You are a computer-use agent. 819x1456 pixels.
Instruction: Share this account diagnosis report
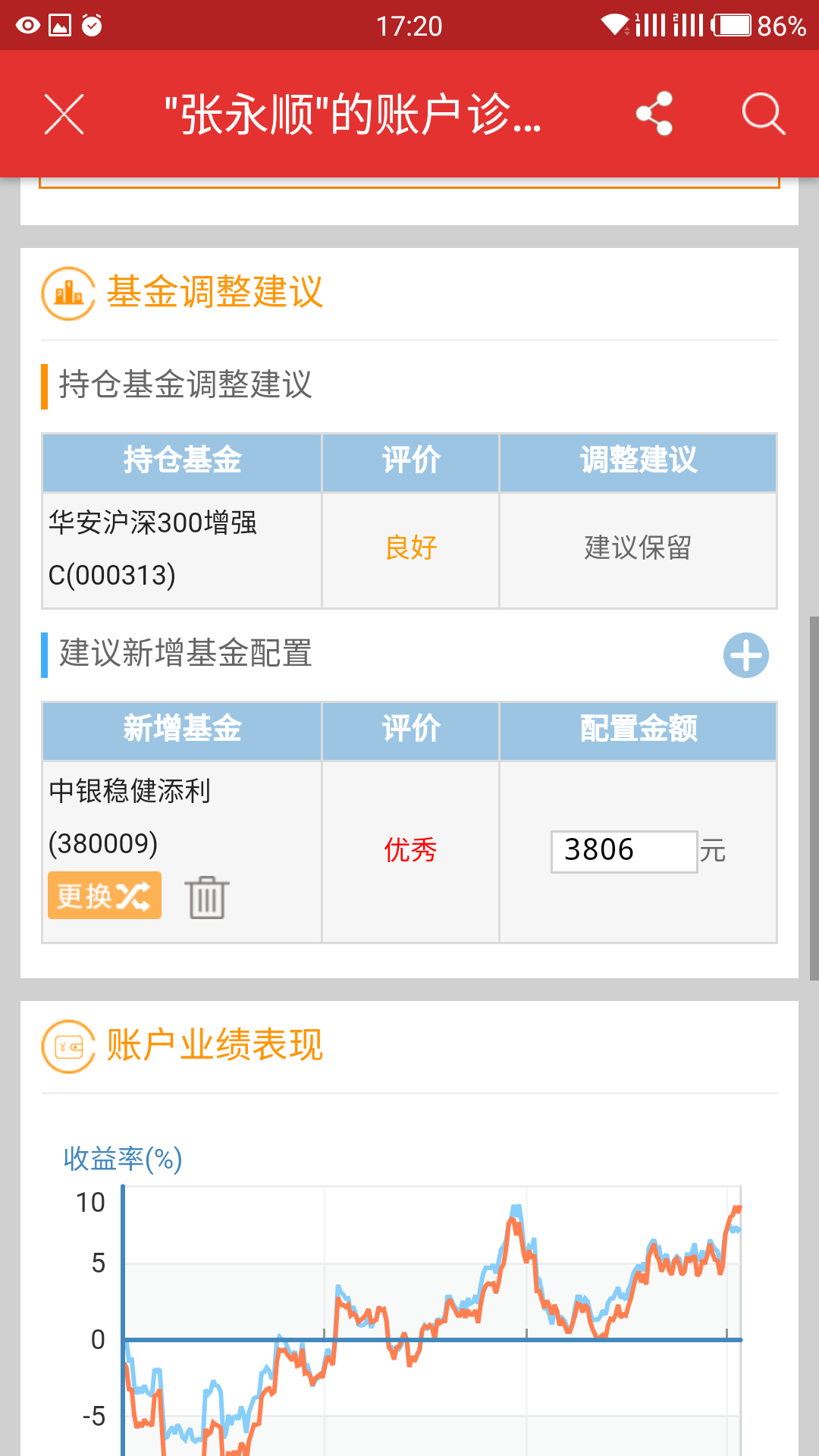654,114
